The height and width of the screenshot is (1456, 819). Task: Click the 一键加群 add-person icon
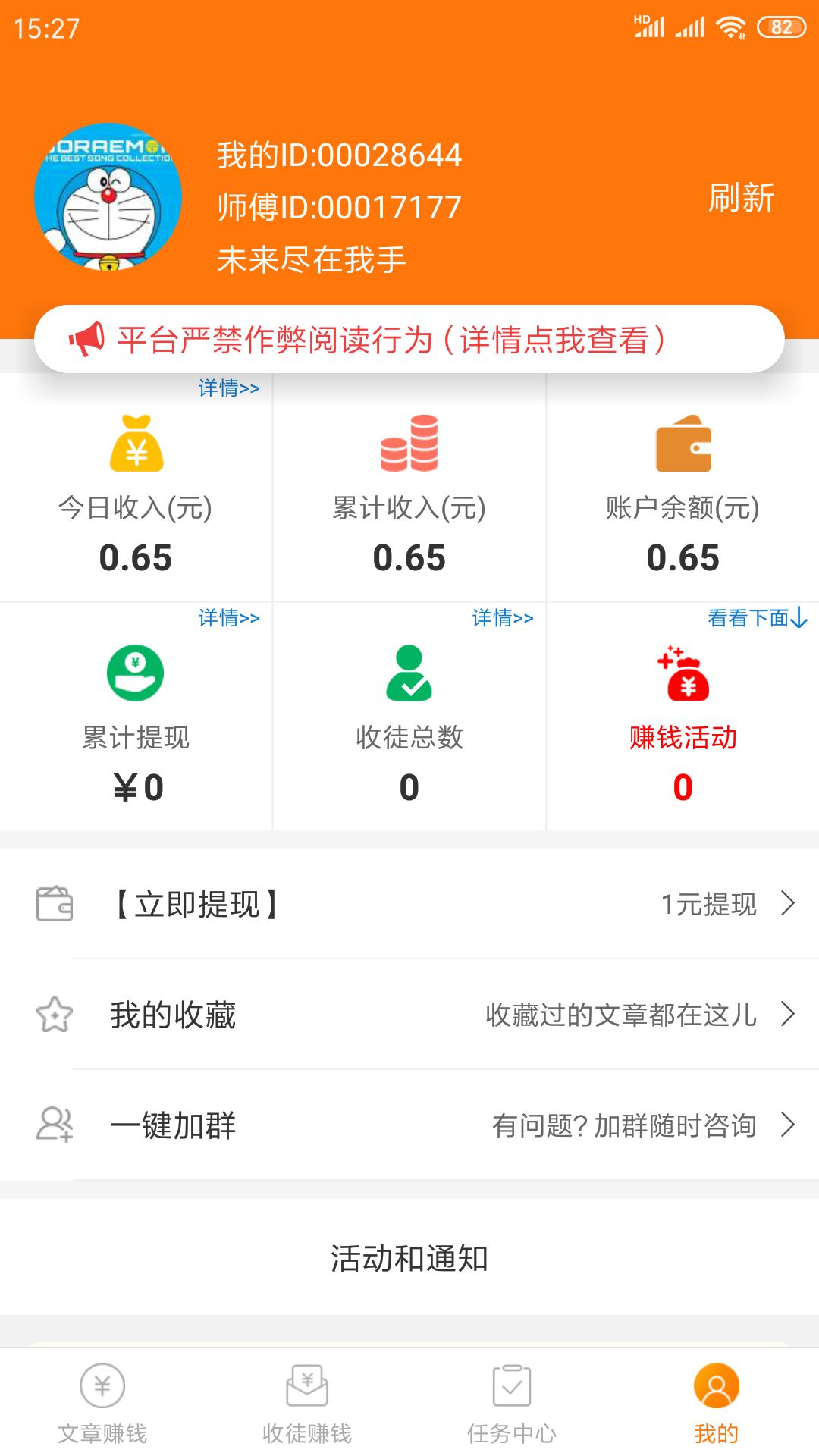(53, 1126)
